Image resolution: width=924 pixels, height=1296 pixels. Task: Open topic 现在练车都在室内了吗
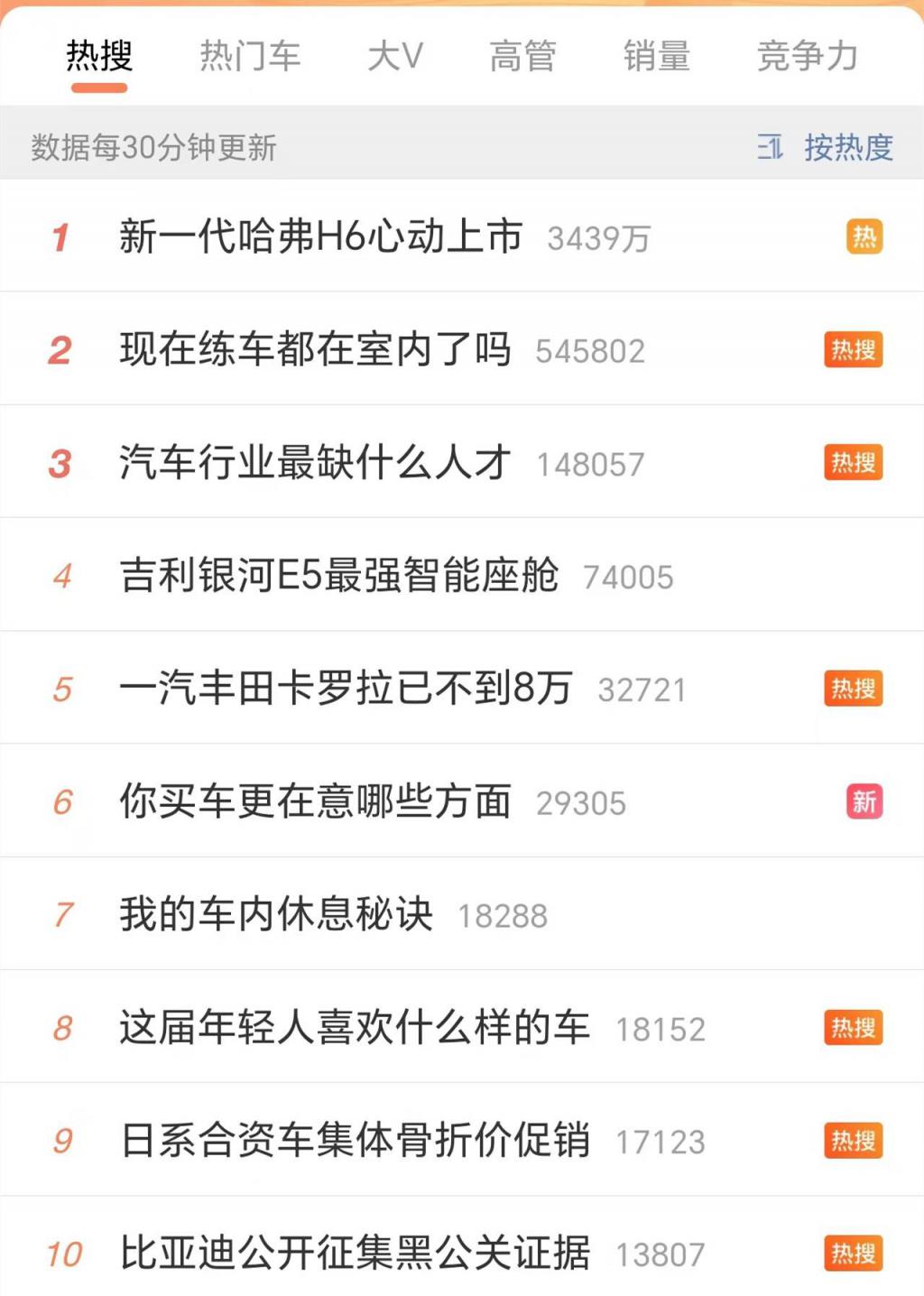[x=315, y=349]
